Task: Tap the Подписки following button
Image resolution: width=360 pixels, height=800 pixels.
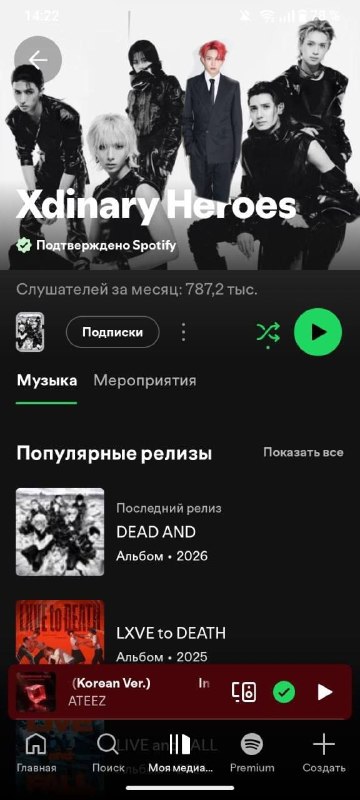Action: 113,332
